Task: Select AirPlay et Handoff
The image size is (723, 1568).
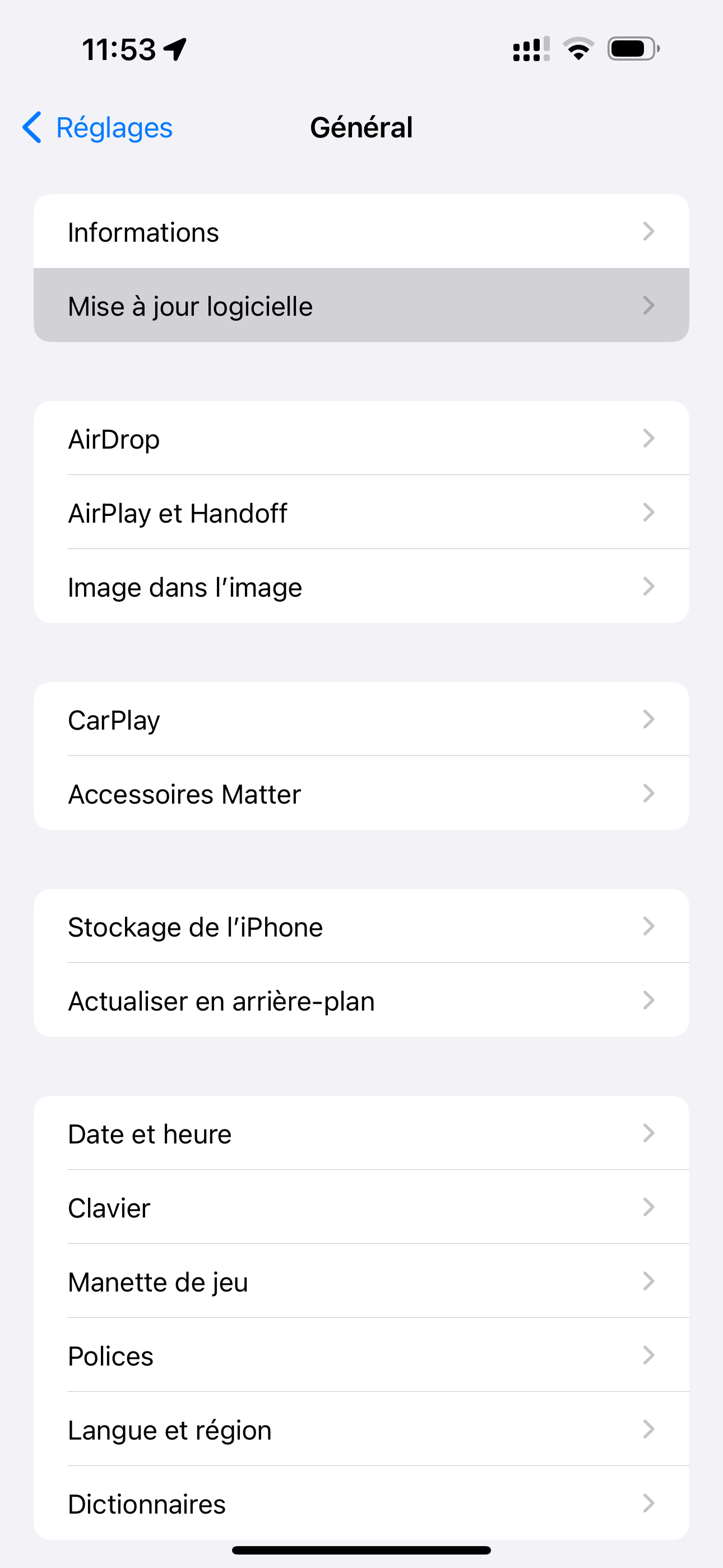Action: tap(361, 513)
